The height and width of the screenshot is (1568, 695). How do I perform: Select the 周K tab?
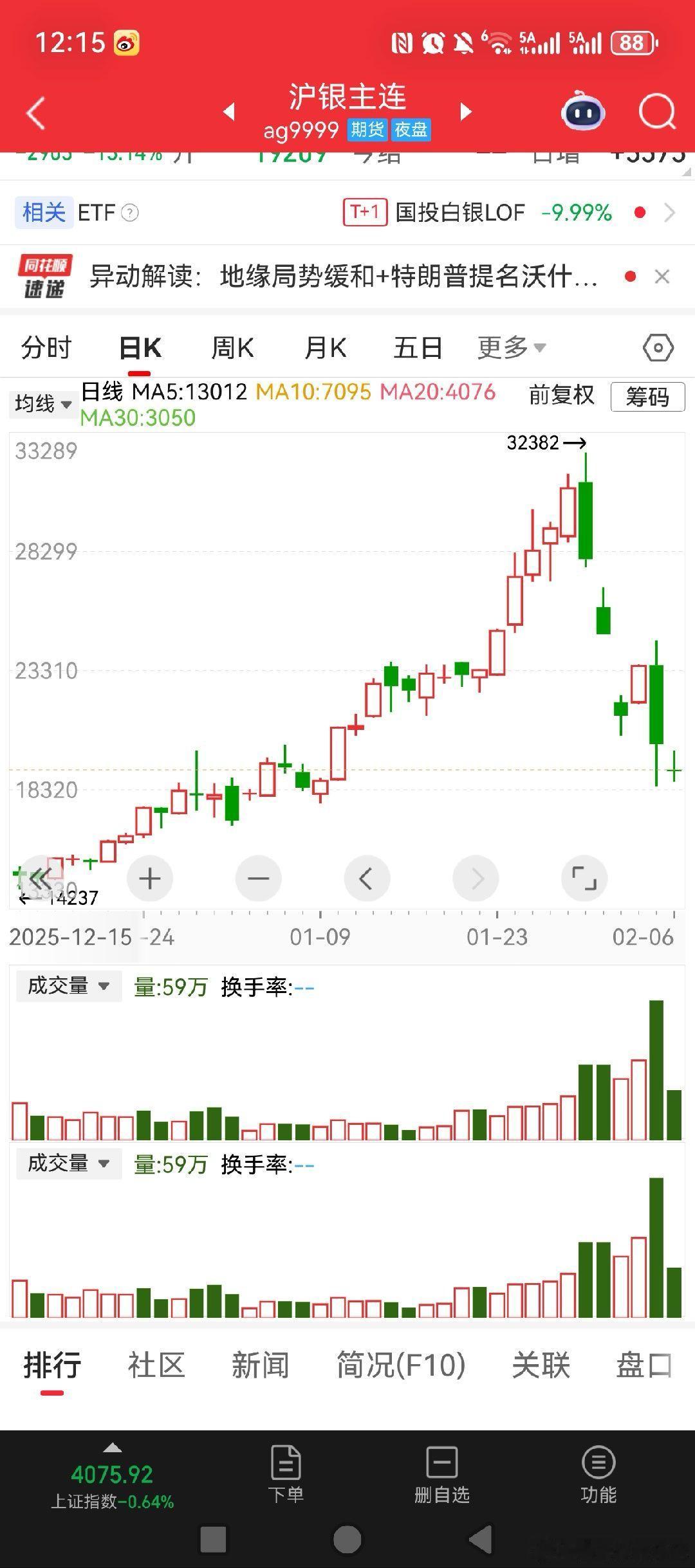(x=232, y=348)
